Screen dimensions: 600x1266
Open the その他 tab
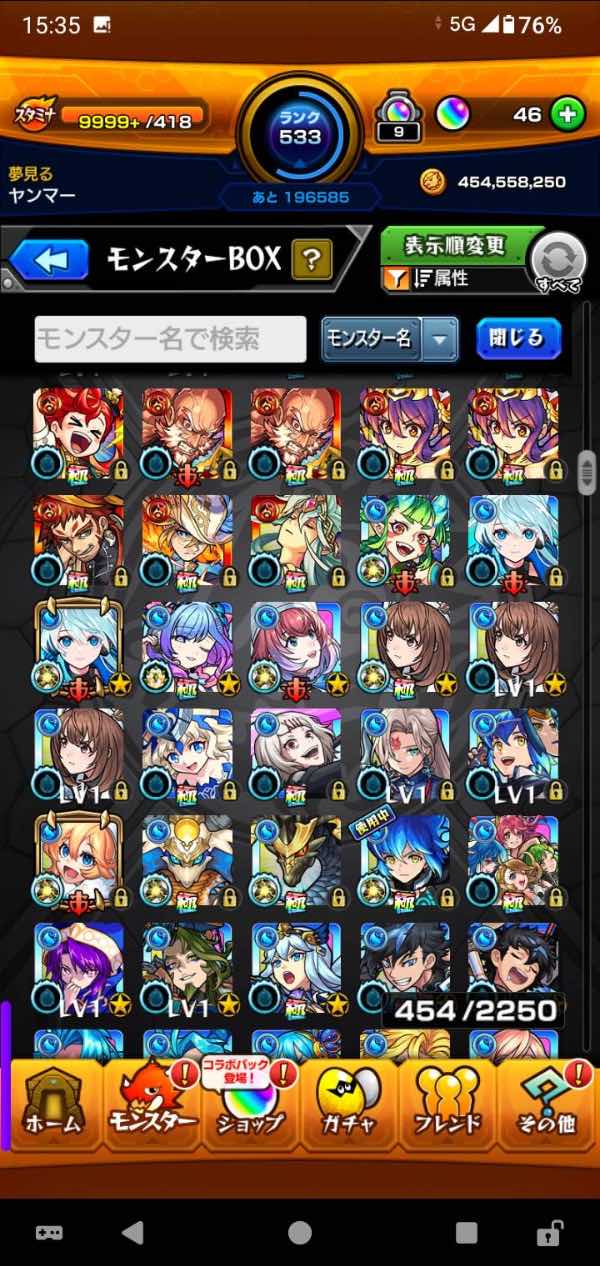[x=546, y=1105]
